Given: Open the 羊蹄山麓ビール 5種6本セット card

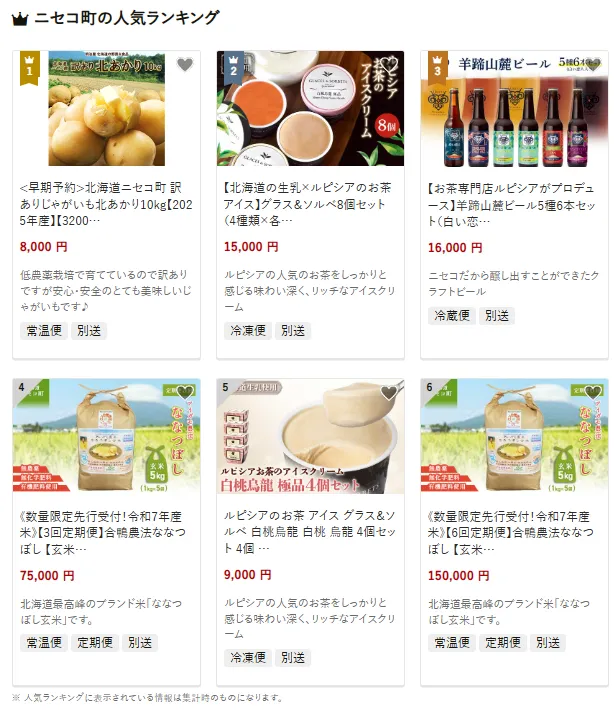Looking at the screenshot, I should tap(514, 200).
